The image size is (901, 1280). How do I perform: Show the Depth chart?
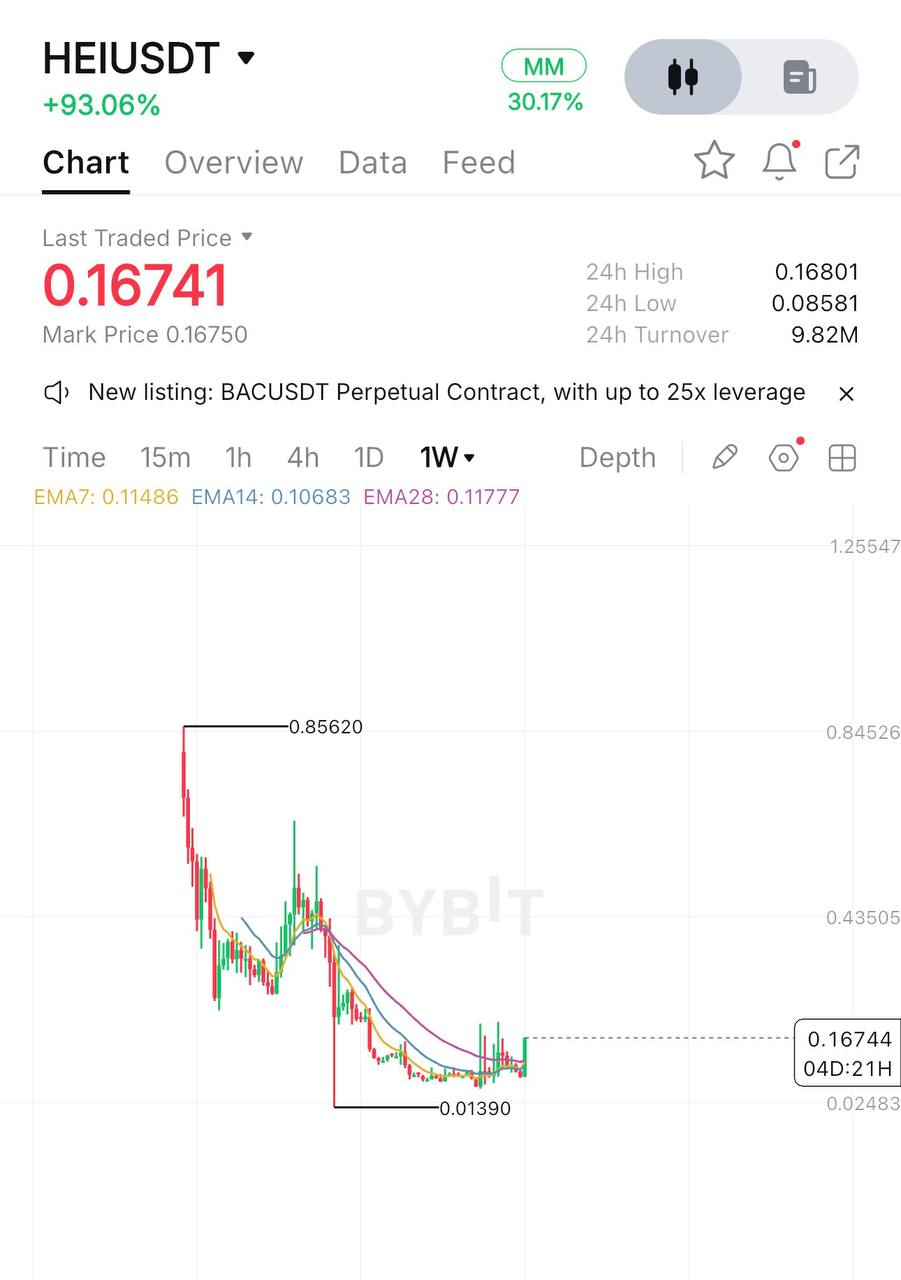click(617, 458)
